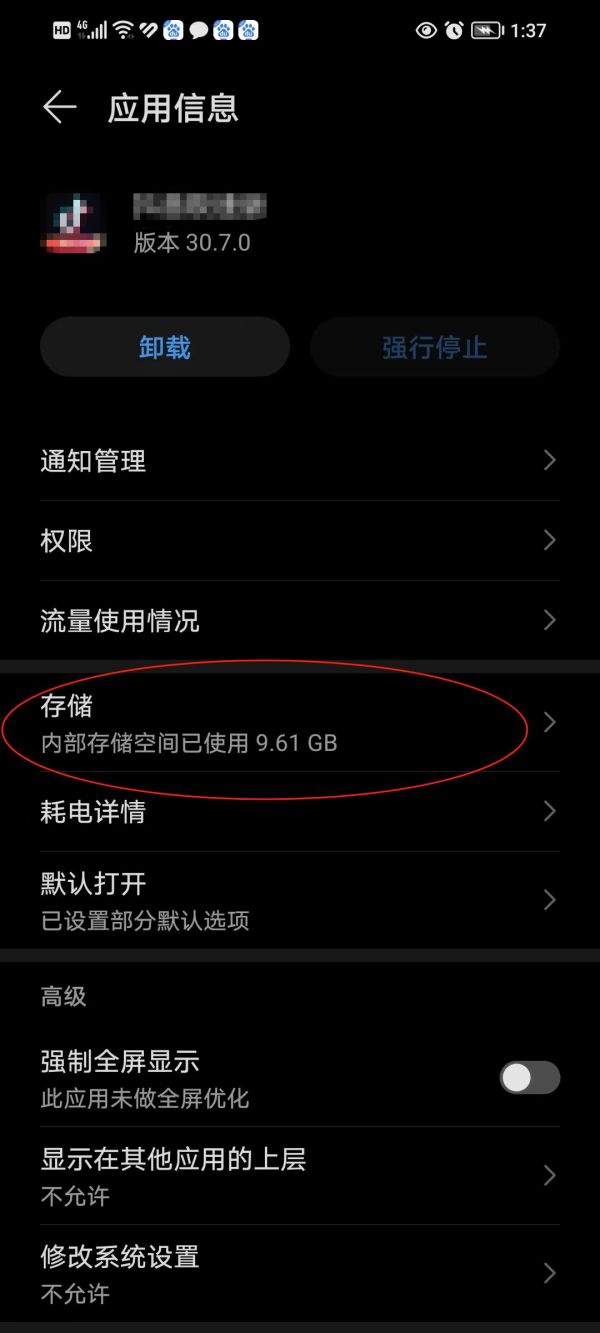Open 显示在其他应用的上层 setting
This screenshot has height=1333, width=600.
pos(298,1176)
